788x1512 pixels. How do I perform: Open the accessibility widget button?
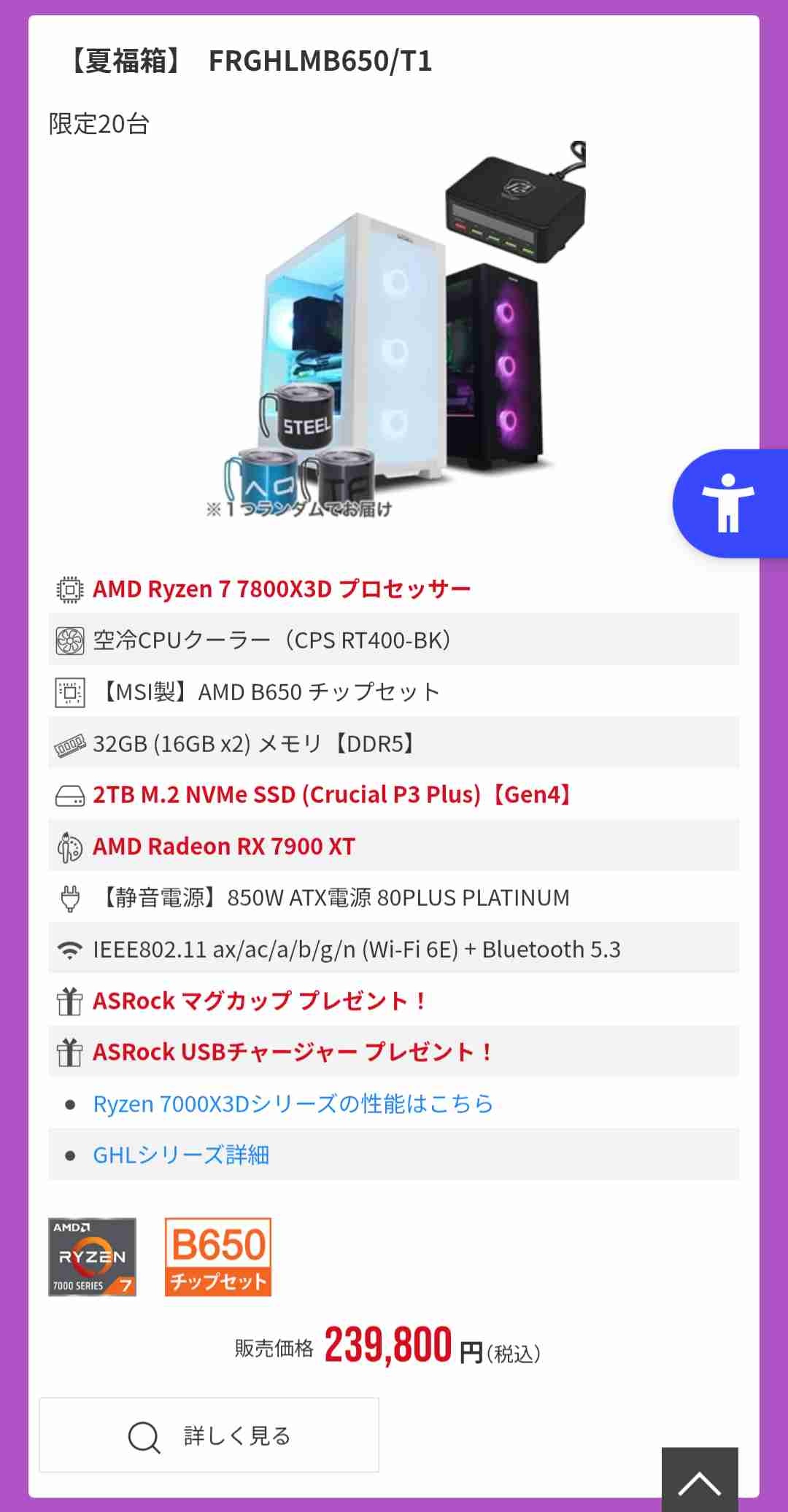[728, 503]
